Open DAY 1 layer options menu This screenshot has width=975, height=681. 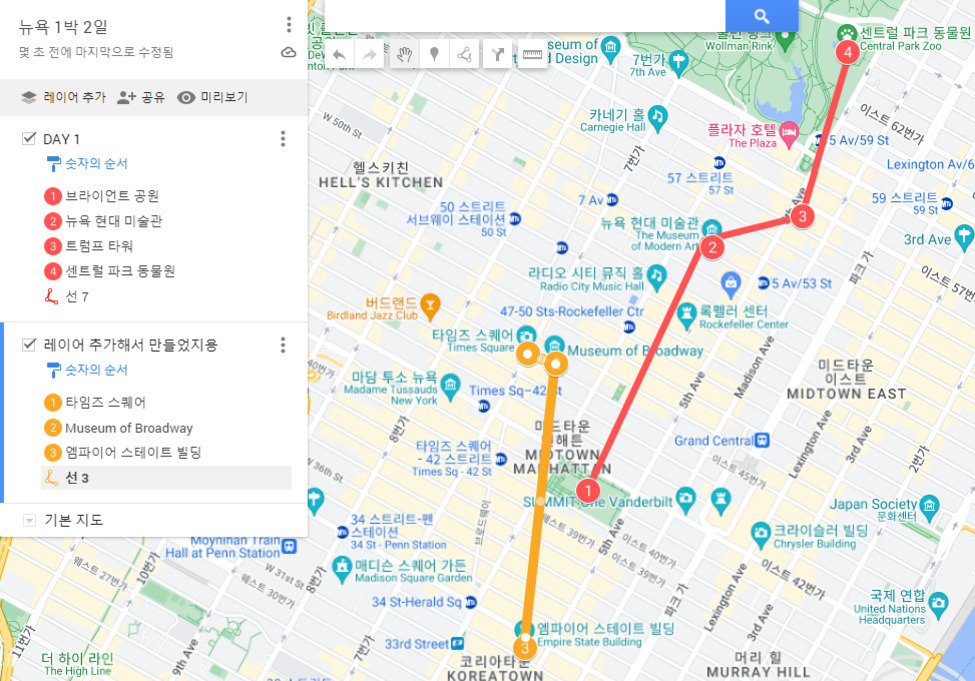[283, 139]
